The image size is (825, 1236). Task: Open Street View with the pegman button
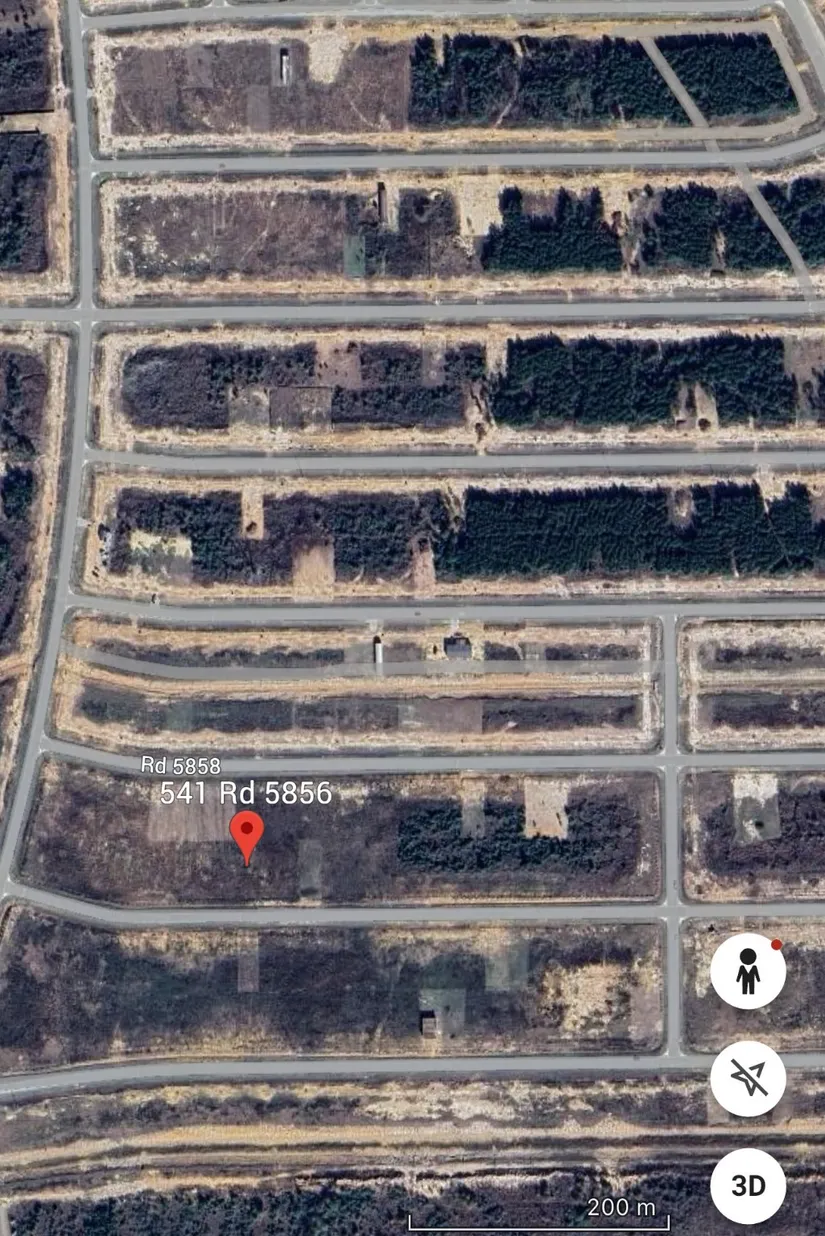coord(748,971)
